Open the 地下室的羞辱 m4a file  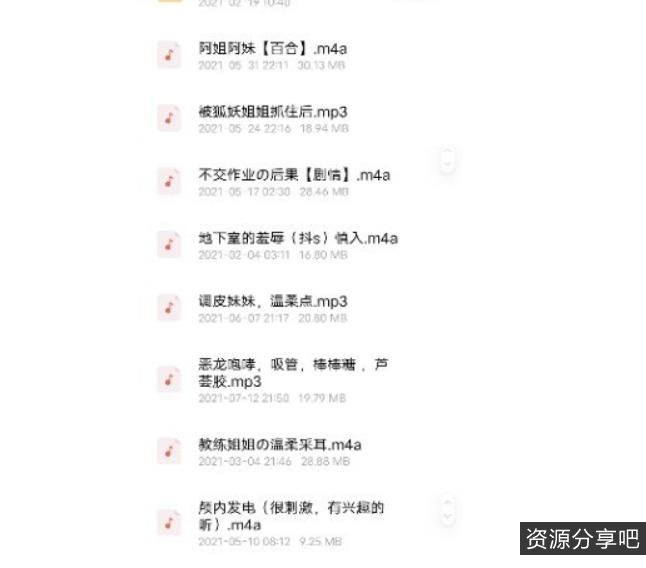pos(297,238)
